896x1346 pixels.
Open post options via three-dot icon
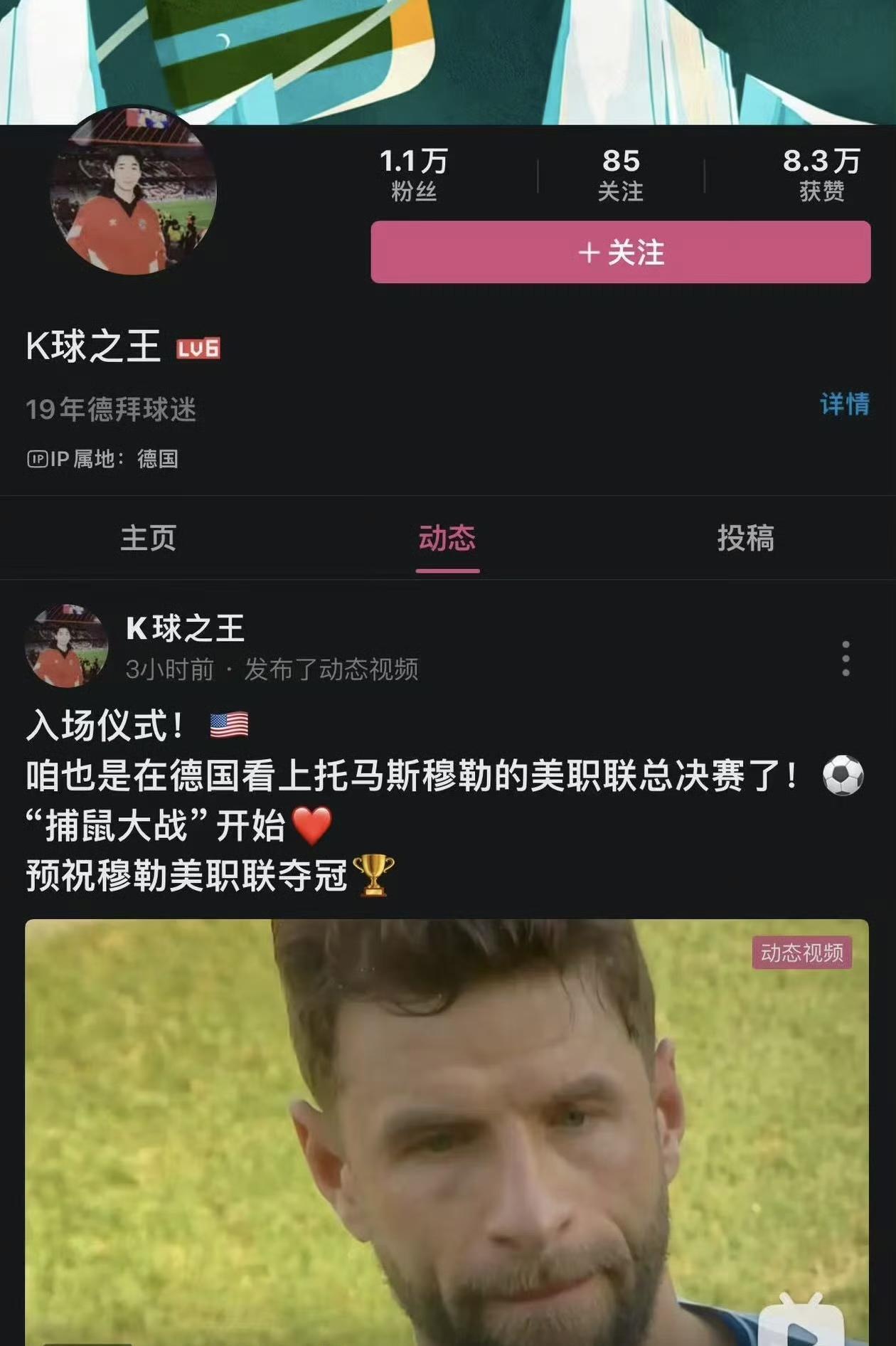pyautogui.click(x=845, y=658)
